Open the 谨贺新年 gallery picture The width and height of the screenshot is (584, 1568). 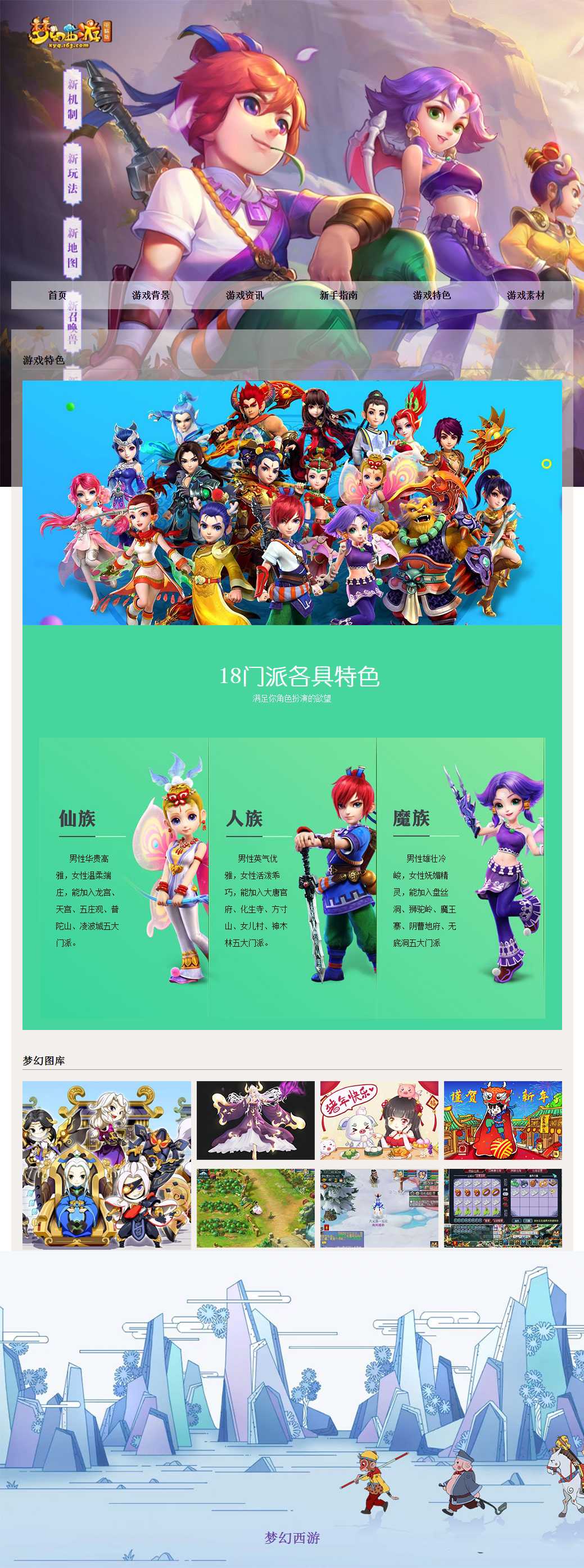point(502,1120)
